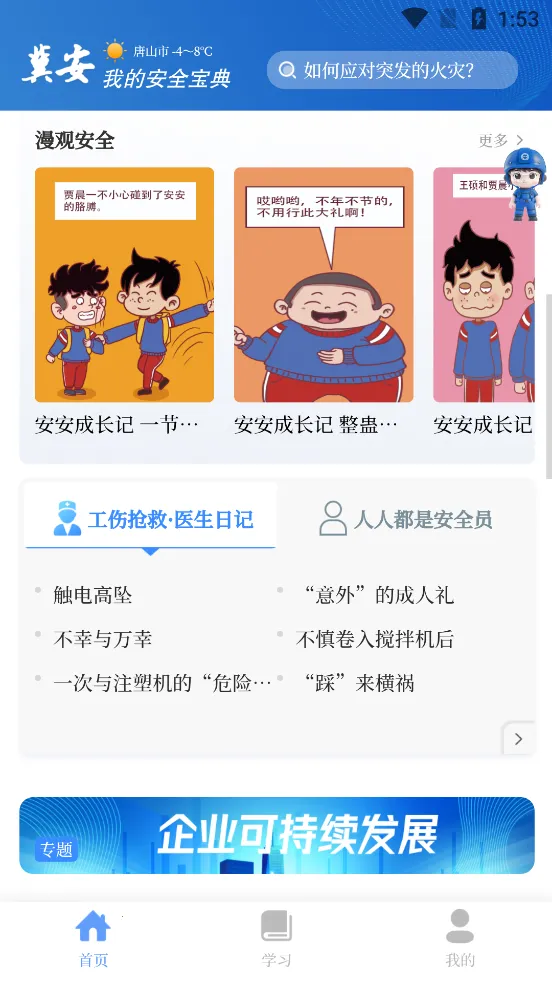Open 更多 in the 漫观安全 section
The height and width of the screenshot is (983, 552).
[x=500, y=140]
